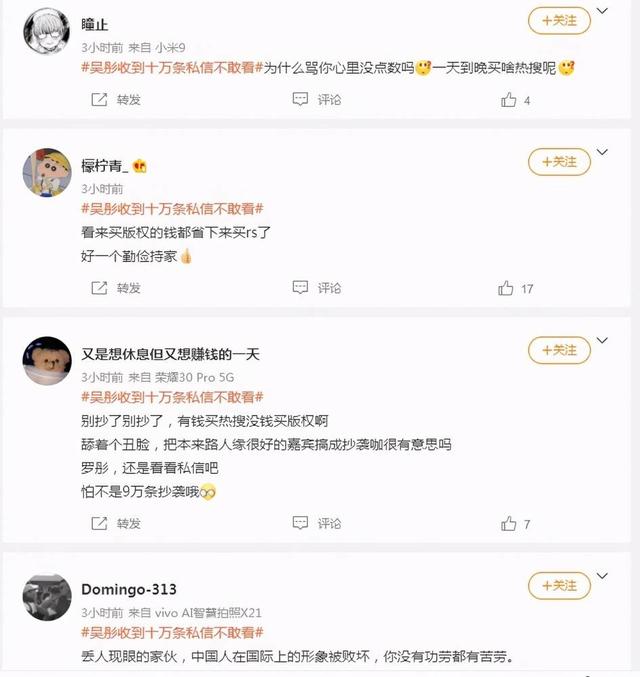Screen dimensions: 640x677
Task: Repost 檬柠青_'s post
Action: [x=116, y=288]
